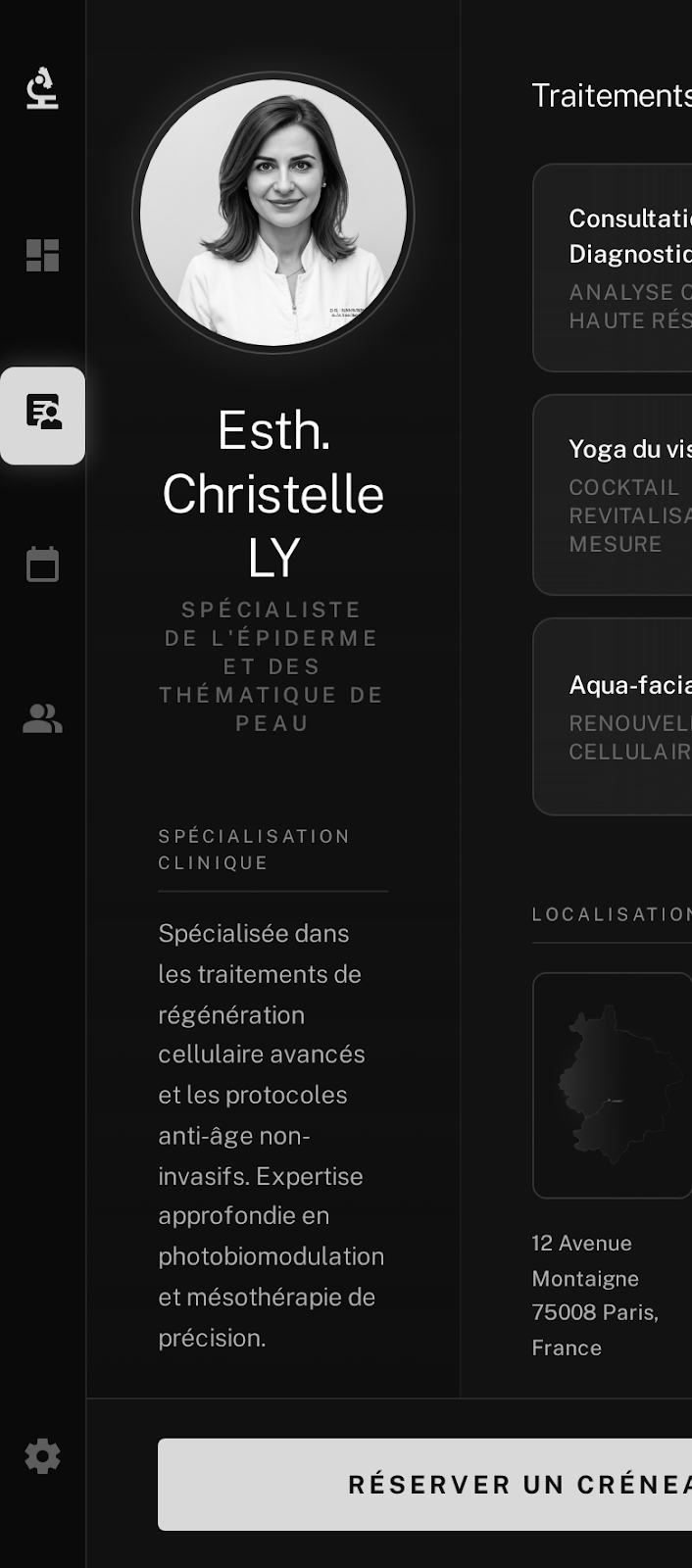
Task: Open the Consultation Diagnostic treatment card
Action: (x=613, y=268)
